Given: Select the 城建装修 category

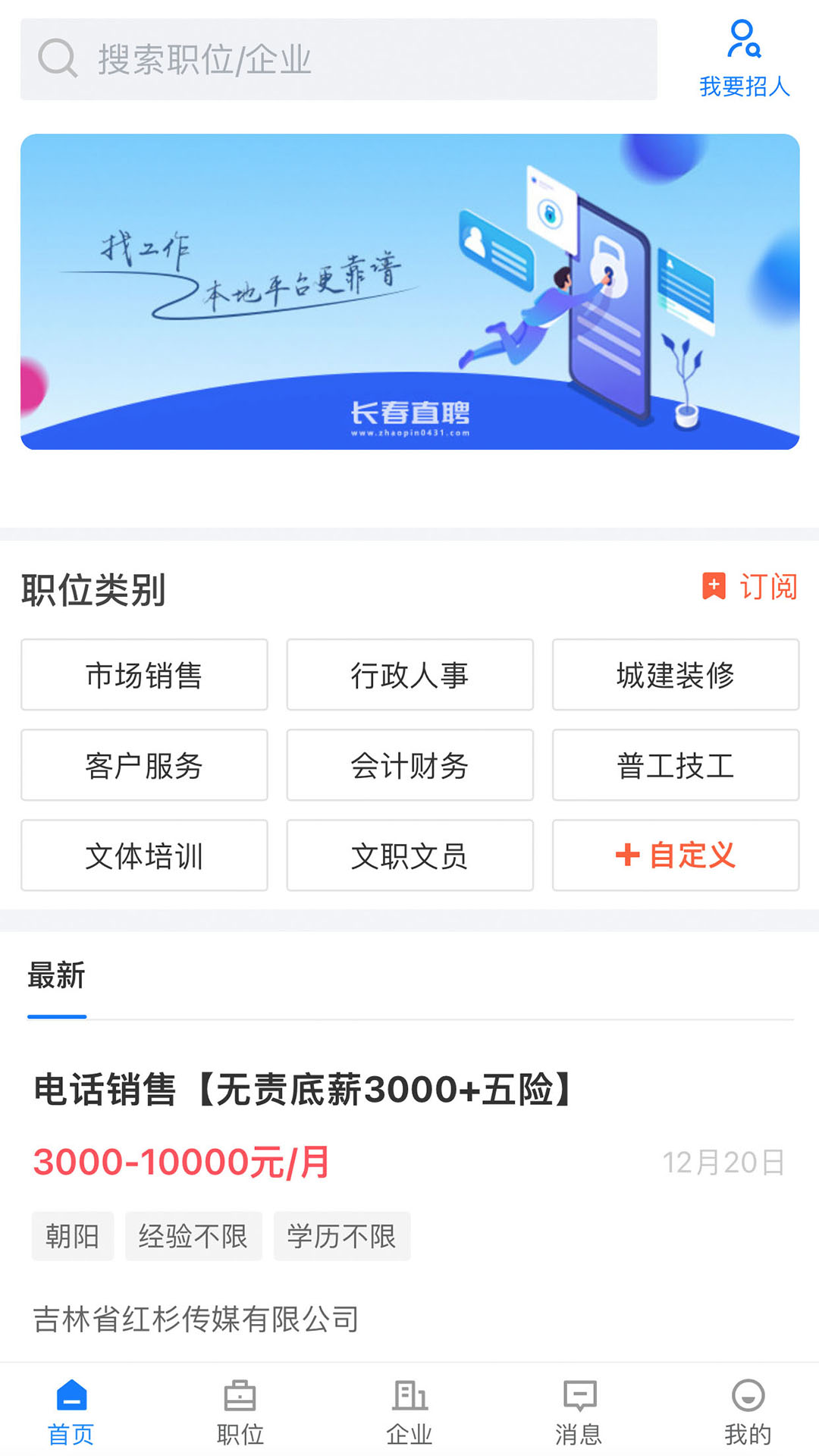Looking at the screenshot, I should pos(675,675).
